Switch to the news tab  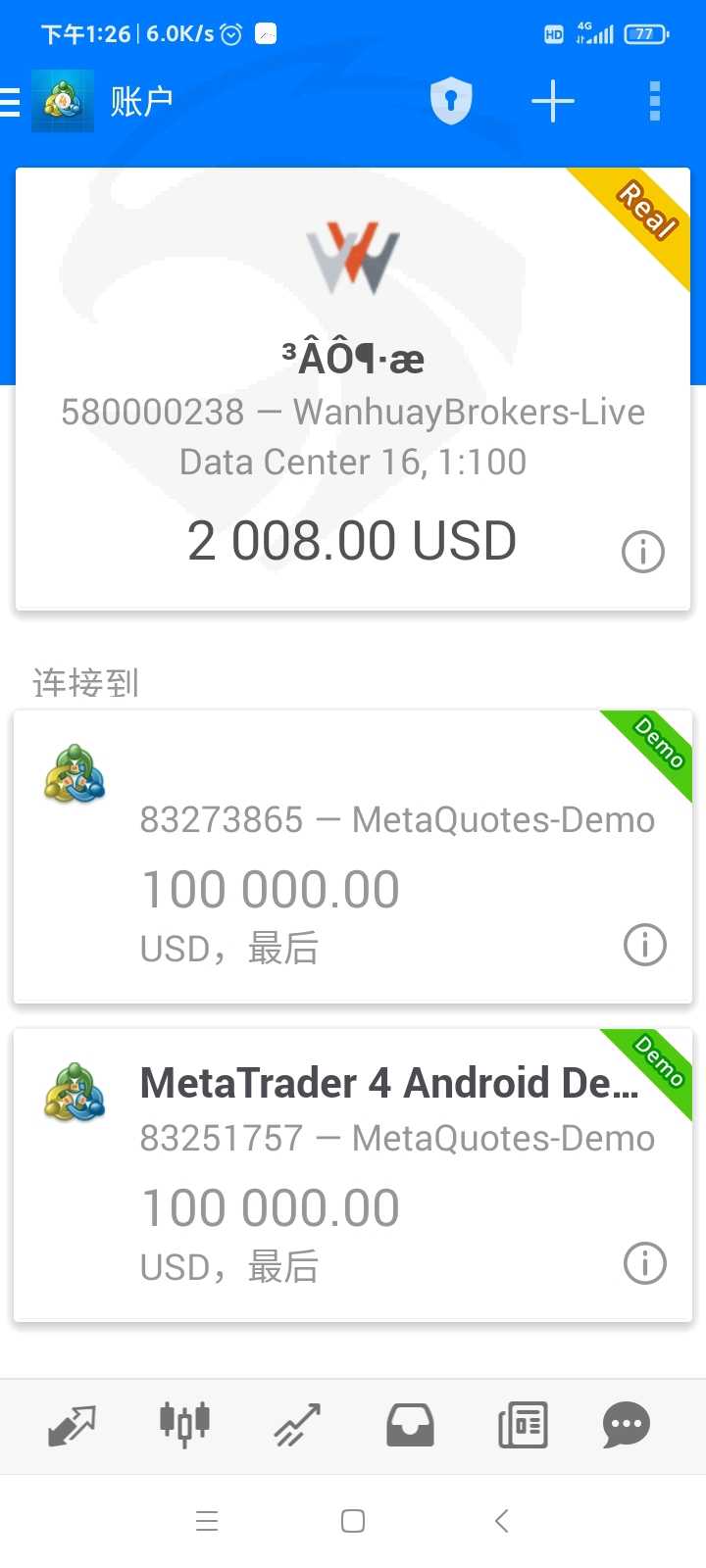[x=523, y=1425]
